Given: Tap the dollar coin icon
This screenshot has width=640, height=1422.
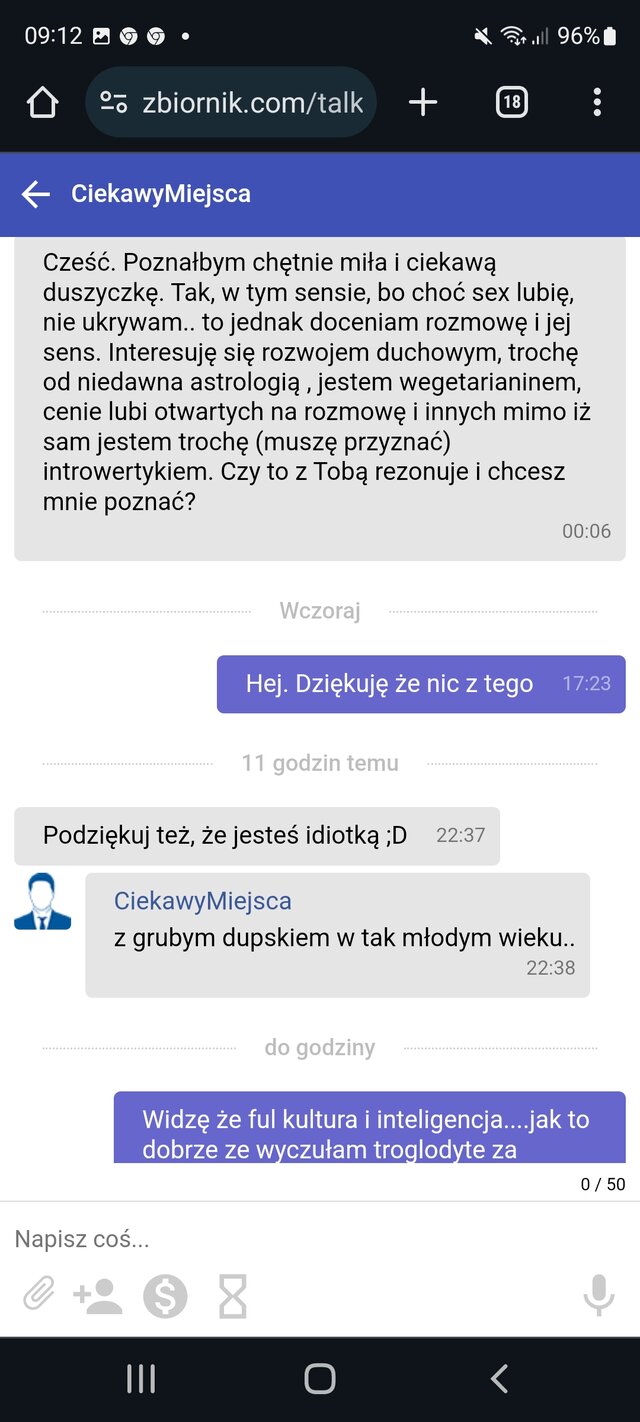Looking at the screenshot, I should tap(165, 1297).
